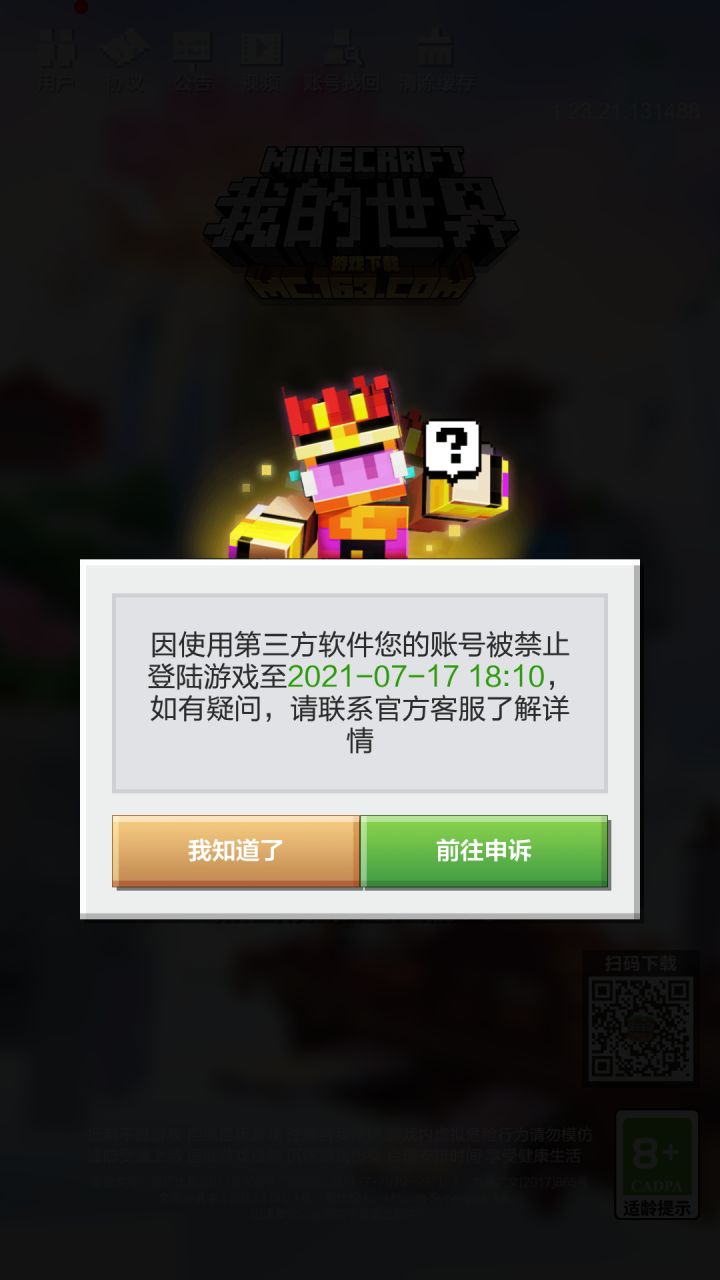Open the 用户 (User) panel

tap(55, 57)
